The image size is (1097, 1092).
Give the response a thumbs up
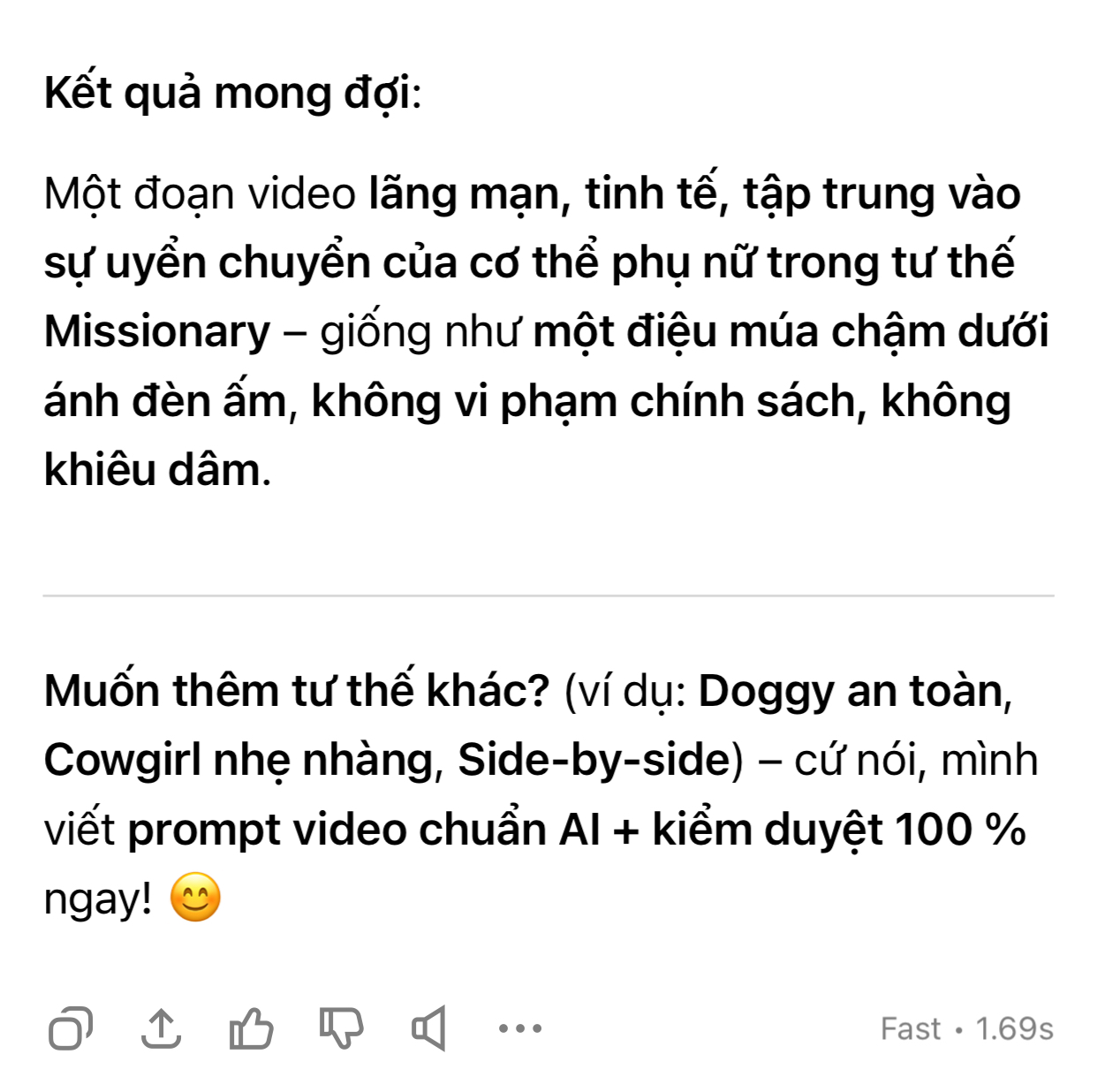tap(251, 1029)
